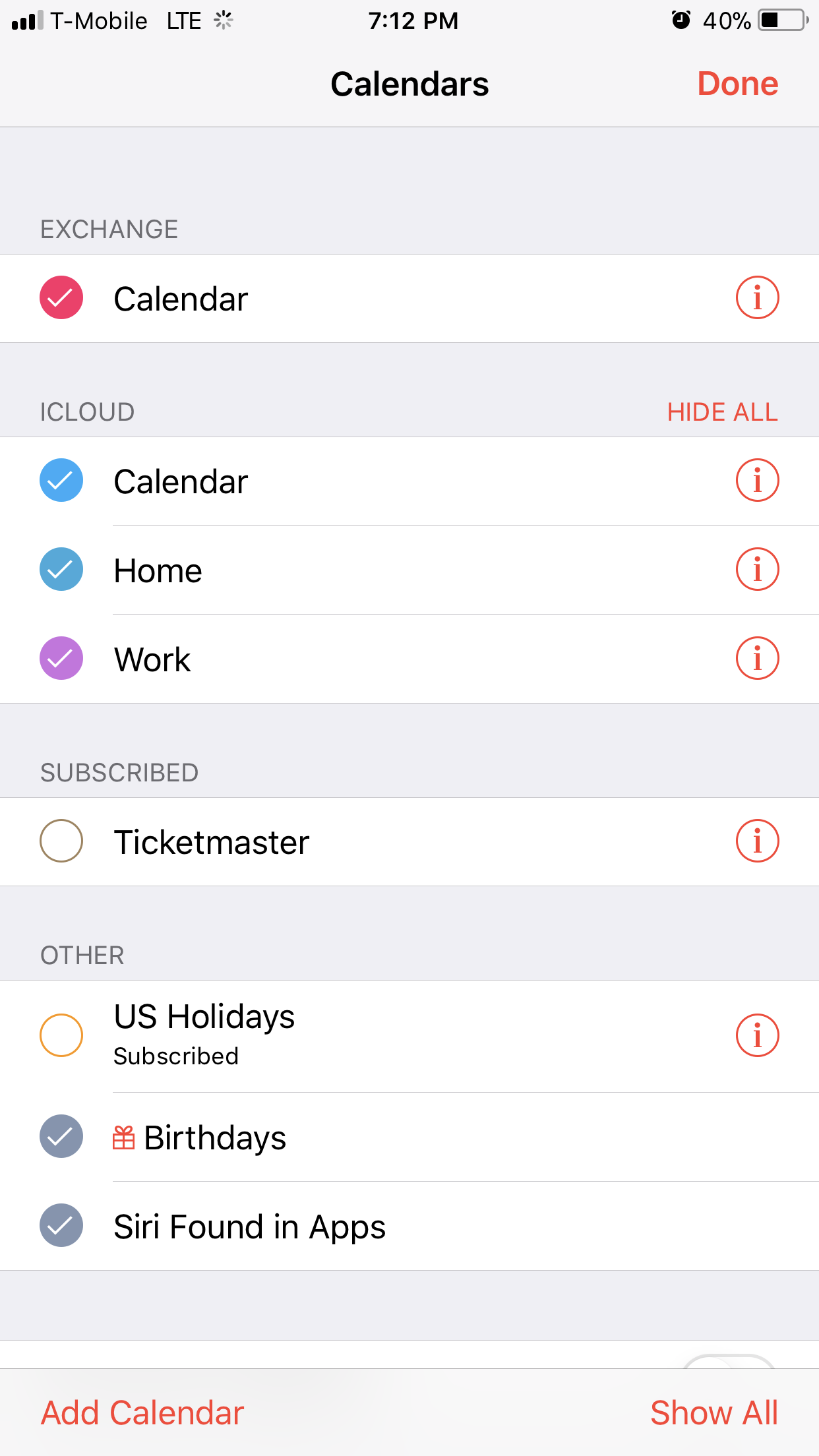819x1456 pixels.
Task: Open info for Exchange Calendar
Action: tap(757, 298)
